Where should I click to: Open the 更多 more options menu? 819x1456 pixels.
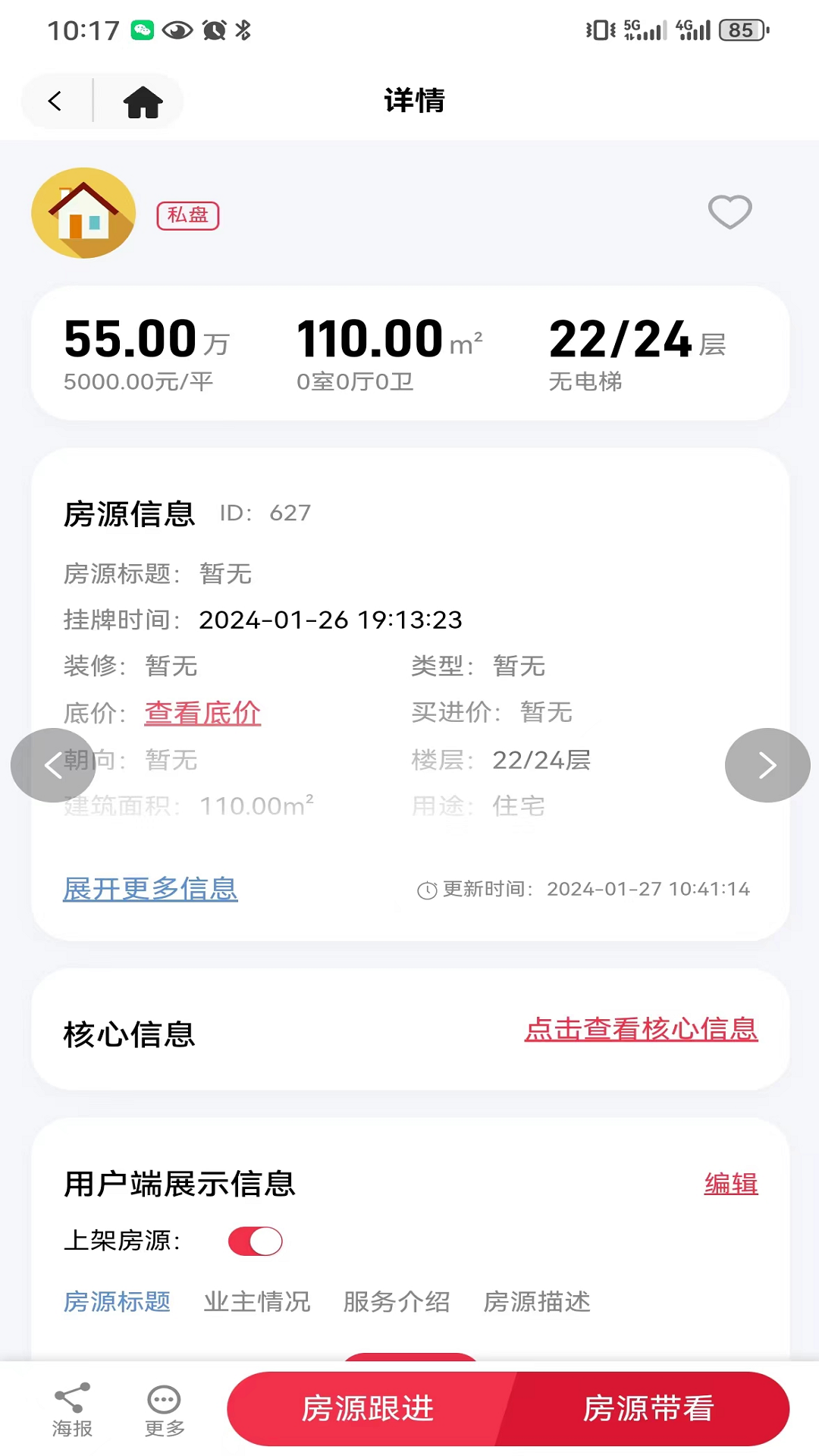pyautogui.click(x=165, y=1410)
